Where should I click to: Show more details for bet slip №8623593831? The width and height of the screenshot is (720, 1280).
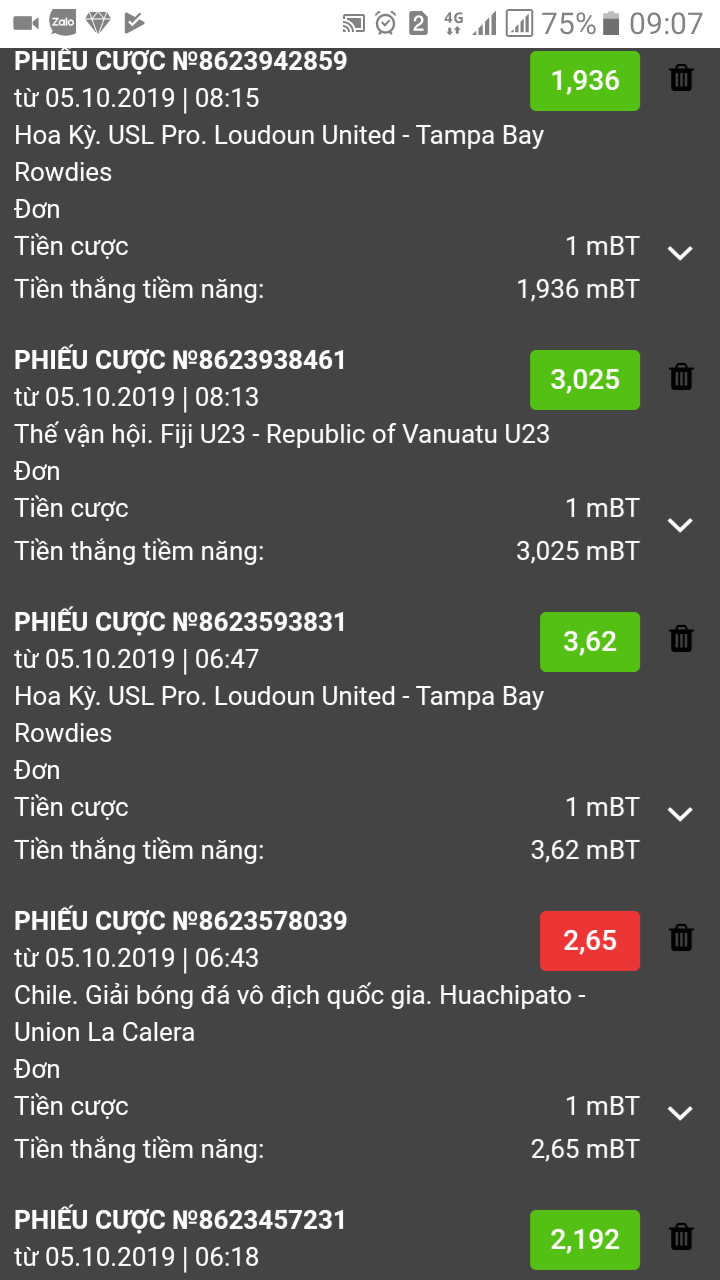click(x=680, y=814)
